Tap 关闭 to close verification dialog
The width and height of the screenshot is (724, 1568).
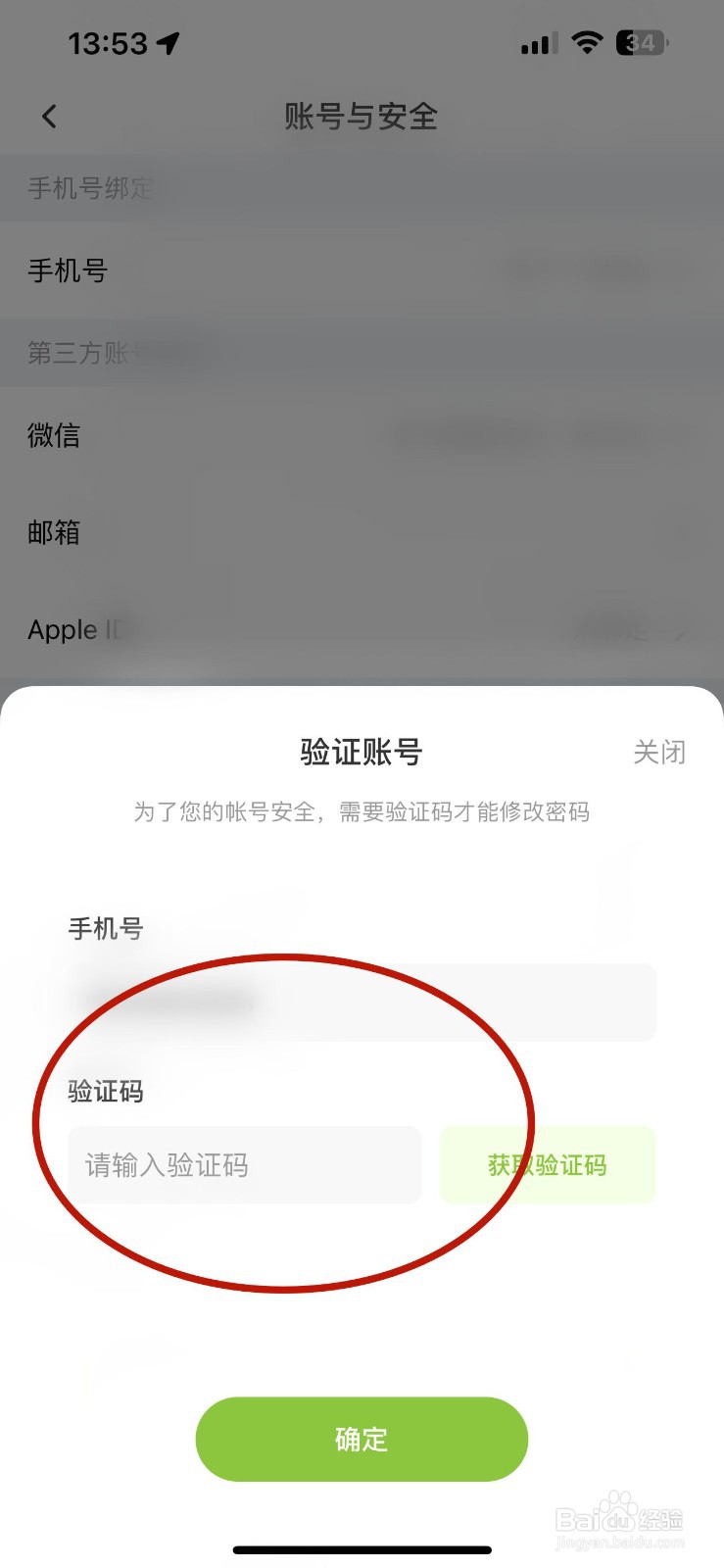click(660, 751)
